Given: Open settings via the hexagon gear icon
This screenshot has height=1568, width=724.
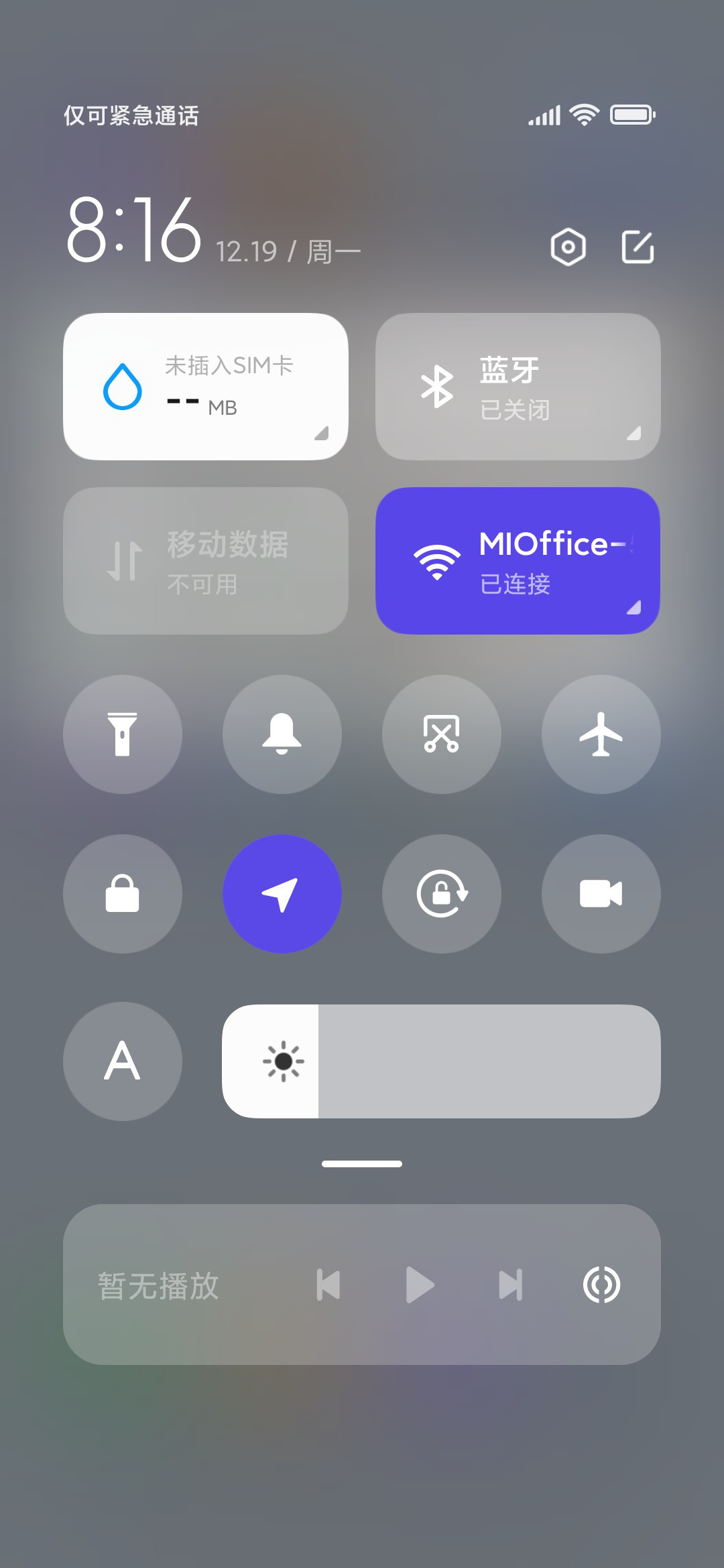Looking at the screenshot, I should (568, 247).
